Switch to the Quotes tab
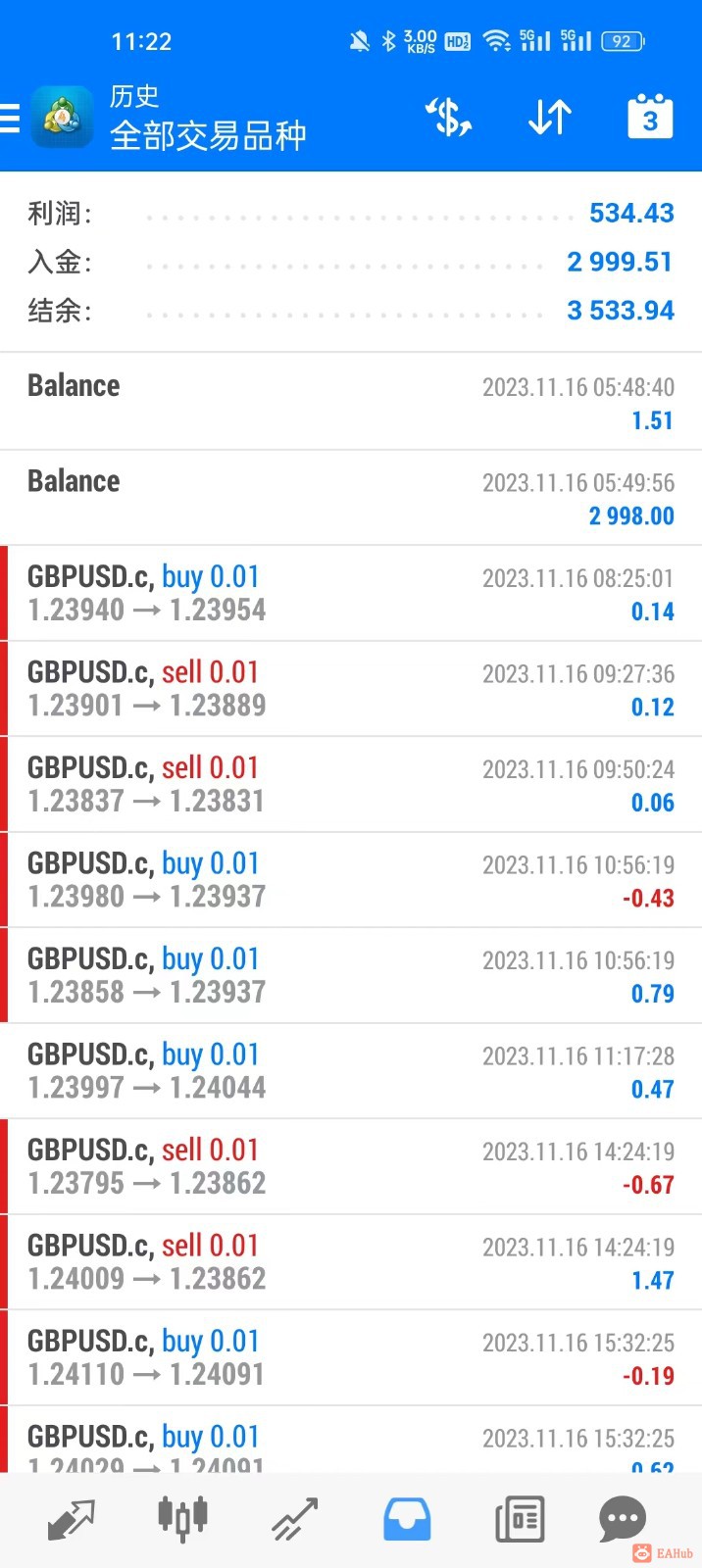 (x=71, y=1519)
